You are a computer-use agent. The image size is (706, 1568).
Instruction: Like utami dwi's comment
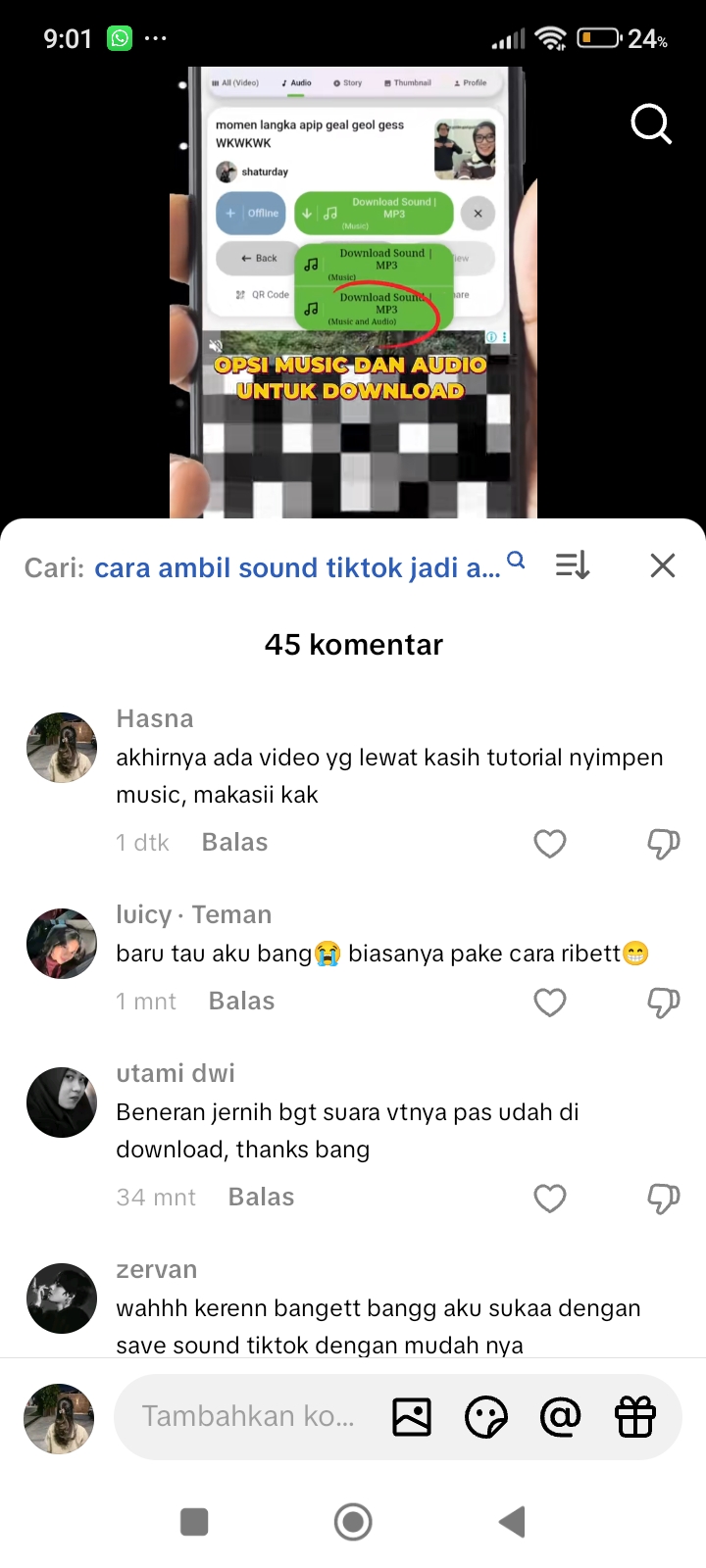click(x=550, y=1198)
